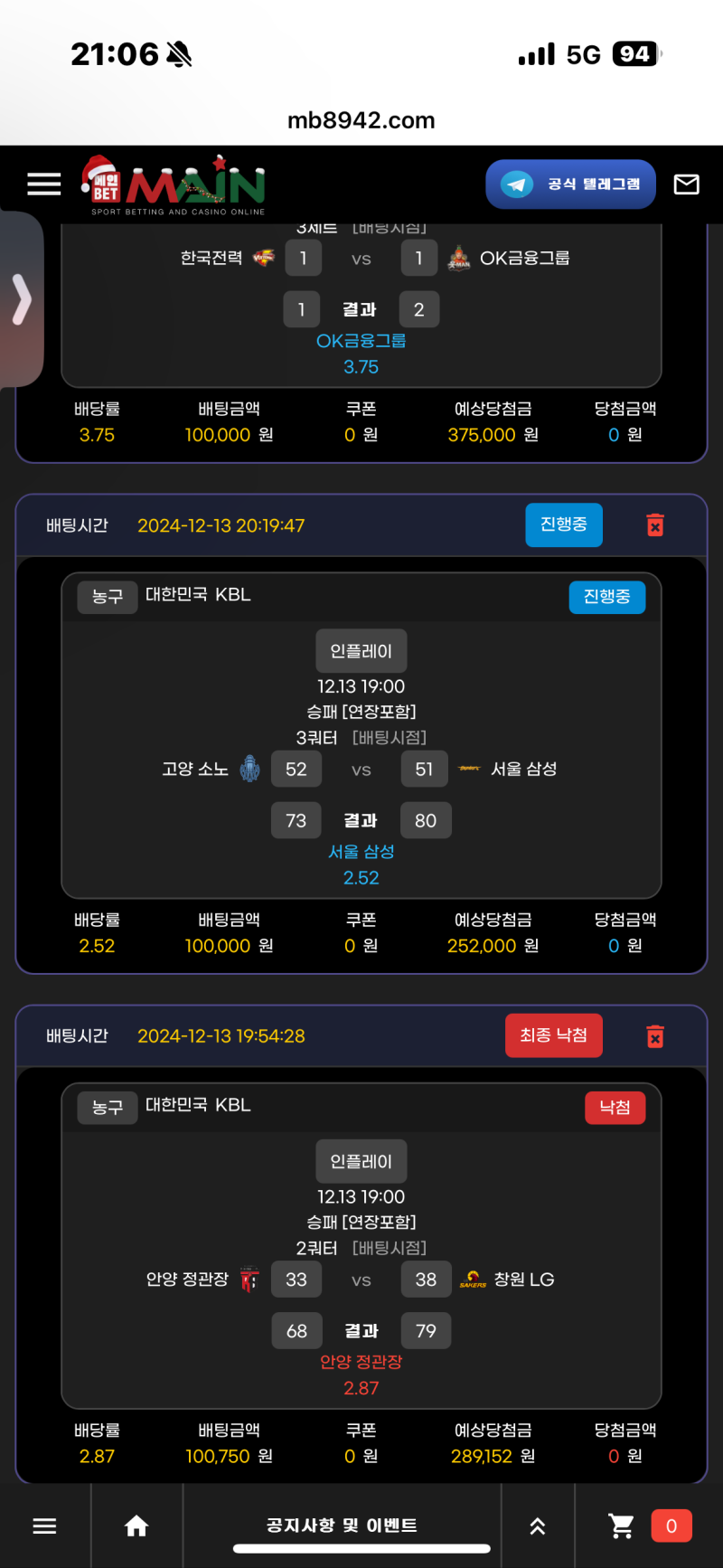Open the bottom bar menu icon
Screen dimensions: 723x1568
(x=44, y=1526)
